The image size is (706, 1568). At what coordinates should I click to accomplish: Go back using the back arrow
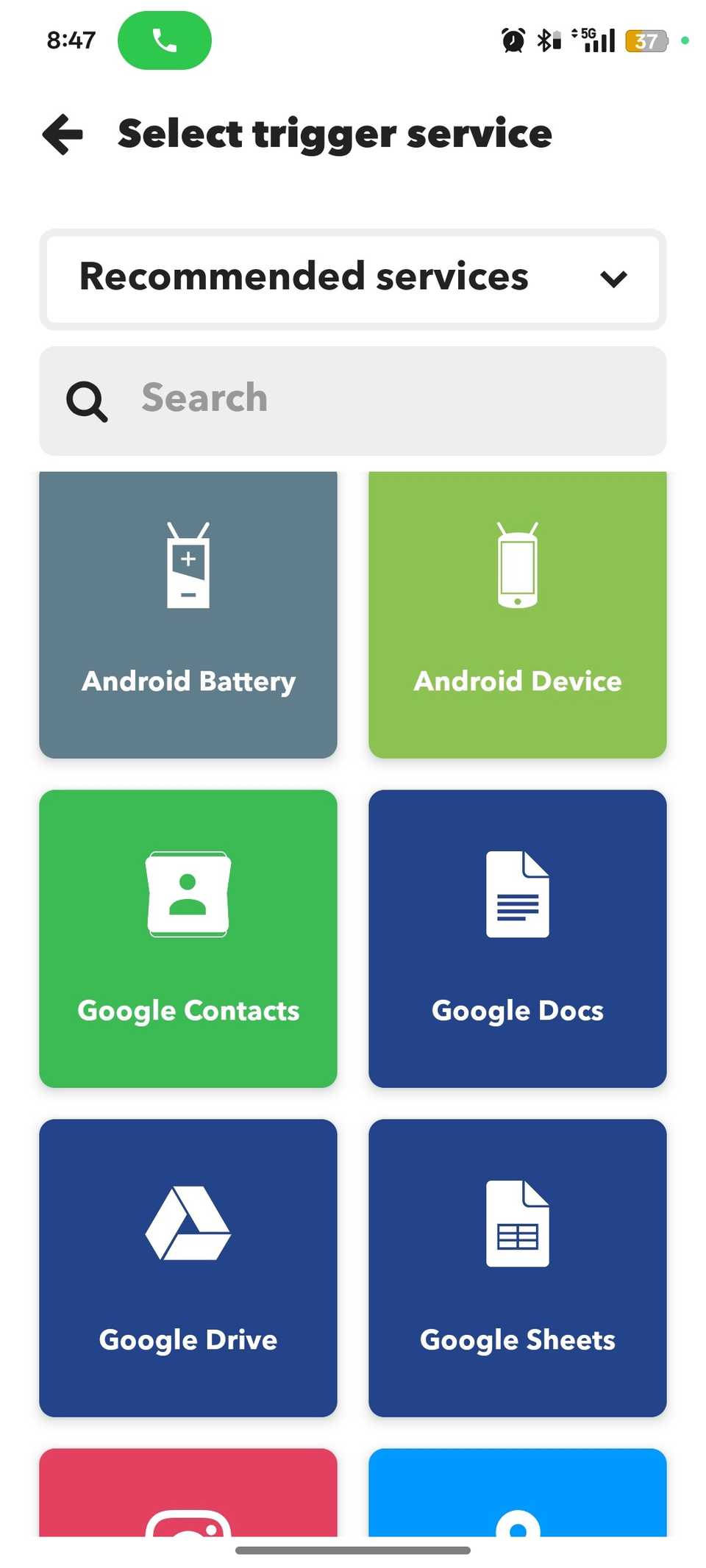click(x=62, y=135)
